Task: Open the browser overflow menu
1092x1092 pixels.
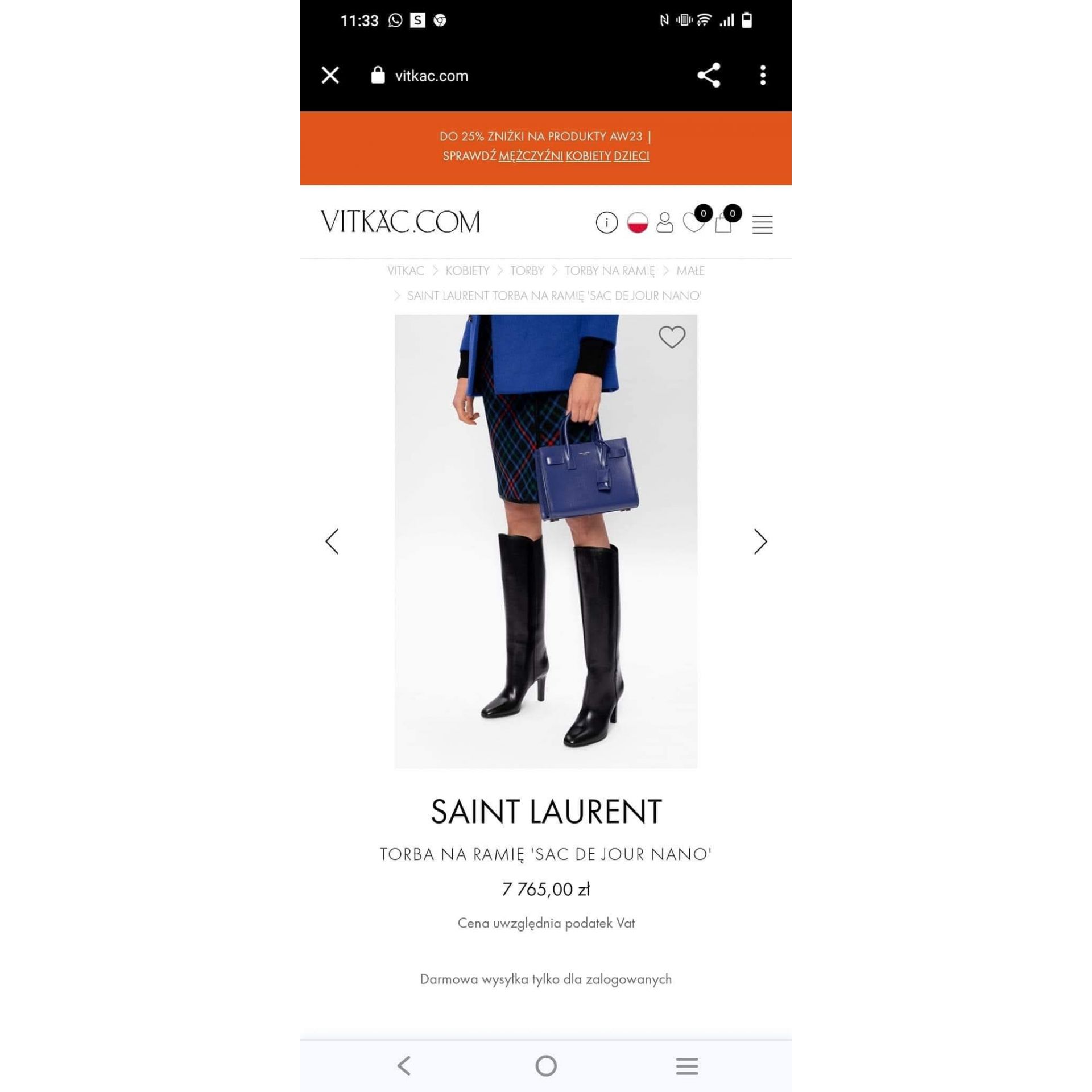Action: click(763, 75)
